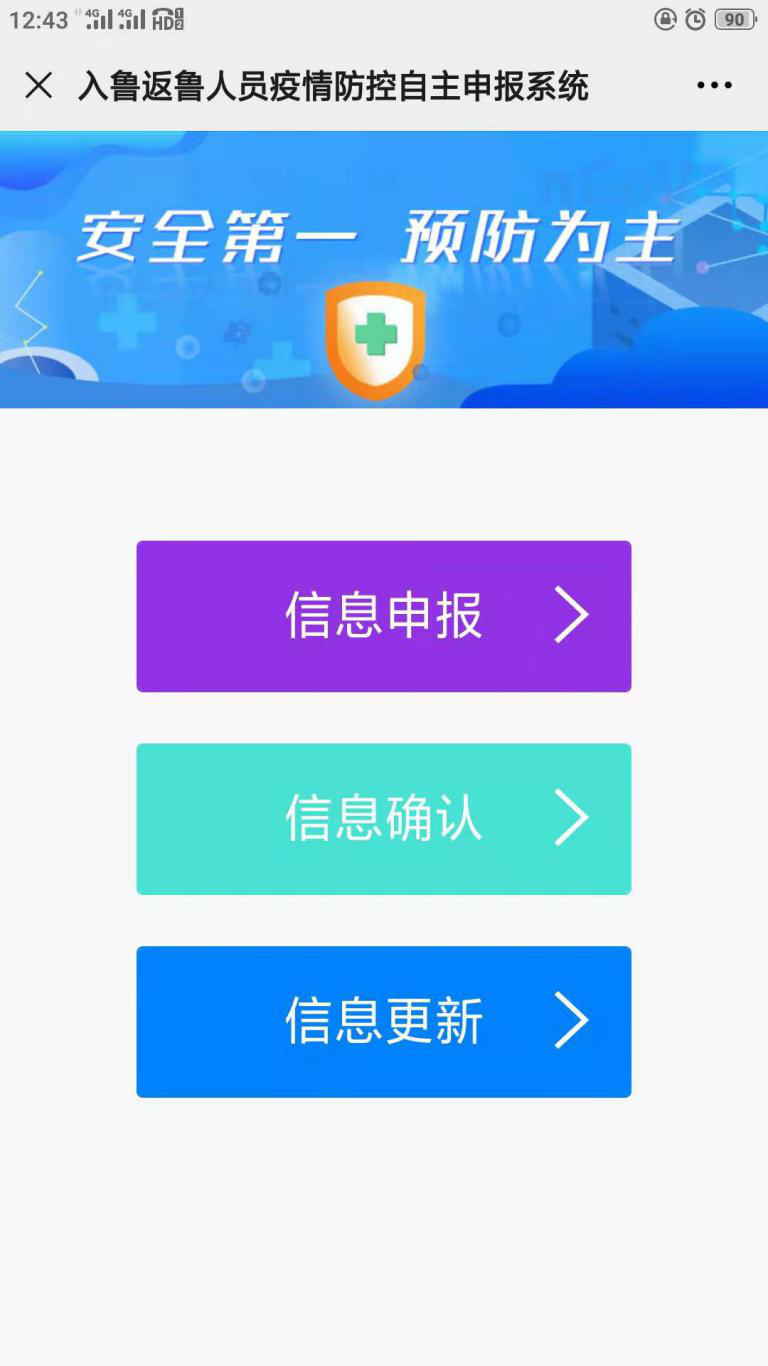The width and height of the screenshot is (768, 1366).
Task: Open the three-dot overflow menu
Action: (x=714, y=86)
